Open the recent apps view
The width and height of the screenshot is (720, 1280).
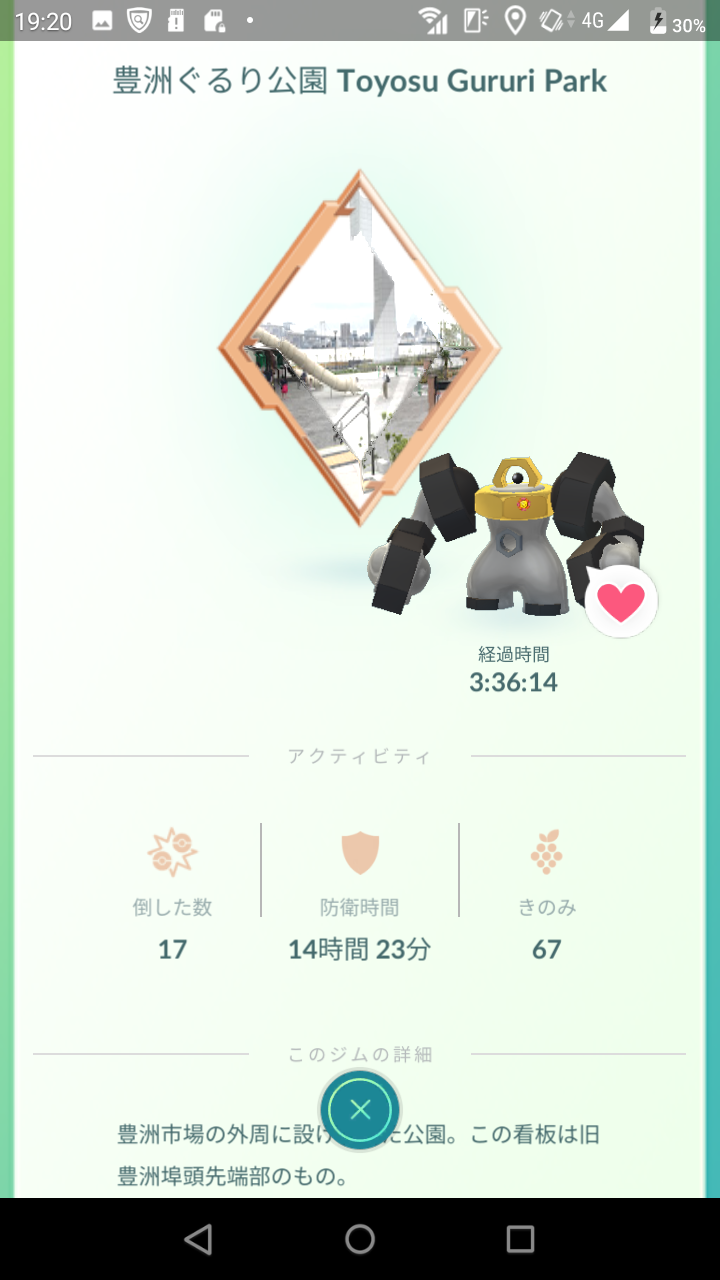tap(520, 1240)
